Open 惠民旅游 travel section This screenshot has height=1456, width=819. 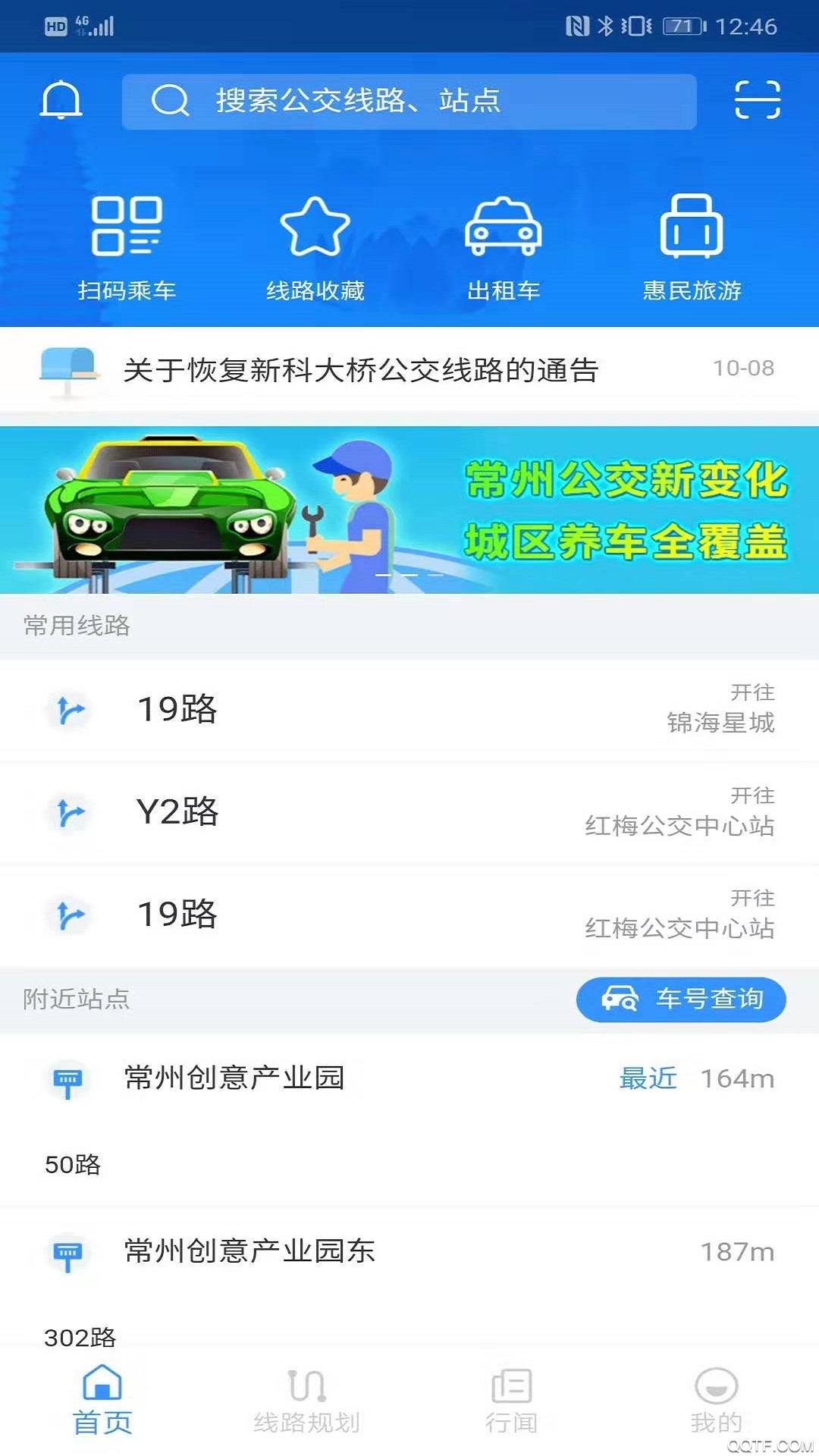point(691,246)
